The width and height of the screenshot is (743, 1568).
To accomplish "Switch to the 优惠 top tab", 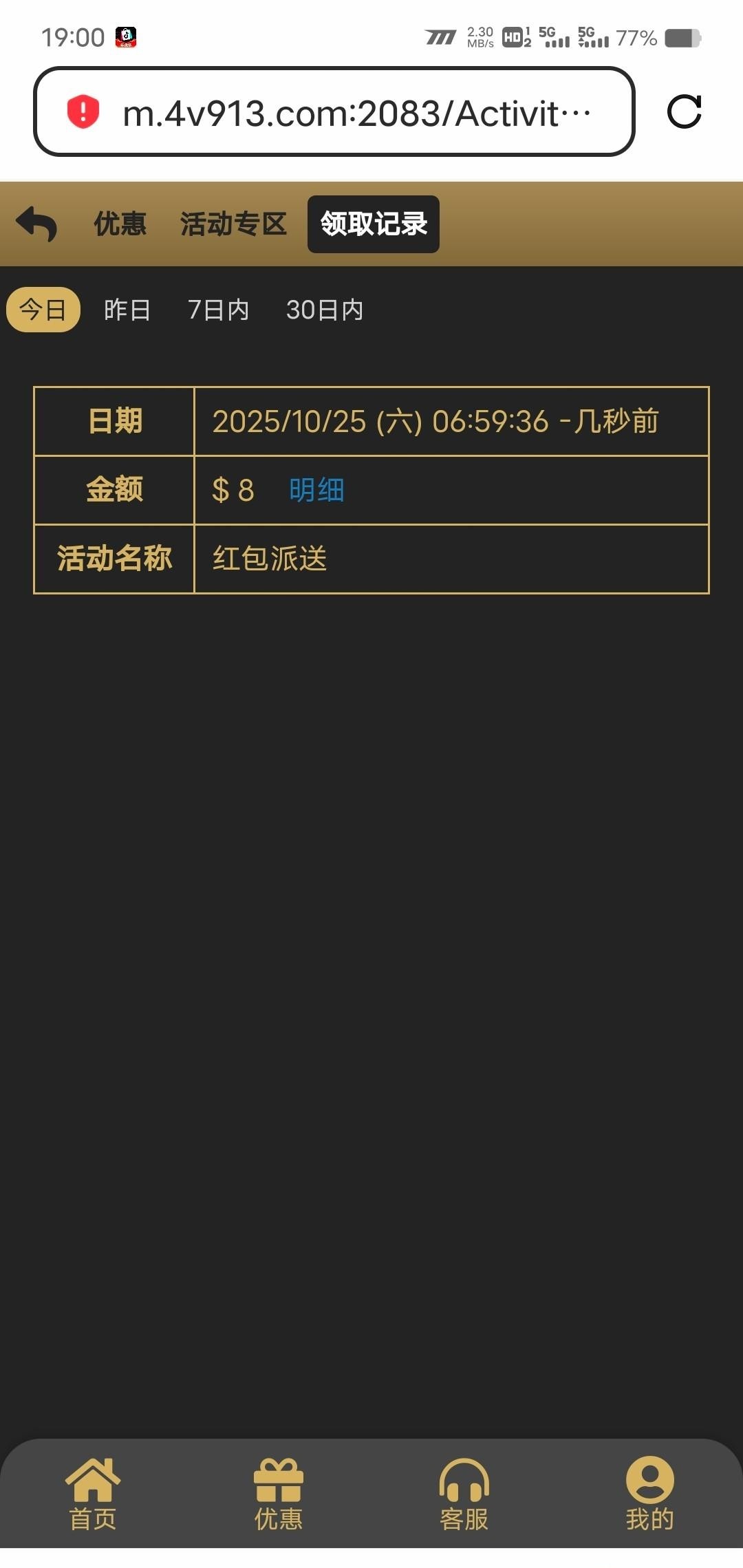I will [x=120, y=224].
